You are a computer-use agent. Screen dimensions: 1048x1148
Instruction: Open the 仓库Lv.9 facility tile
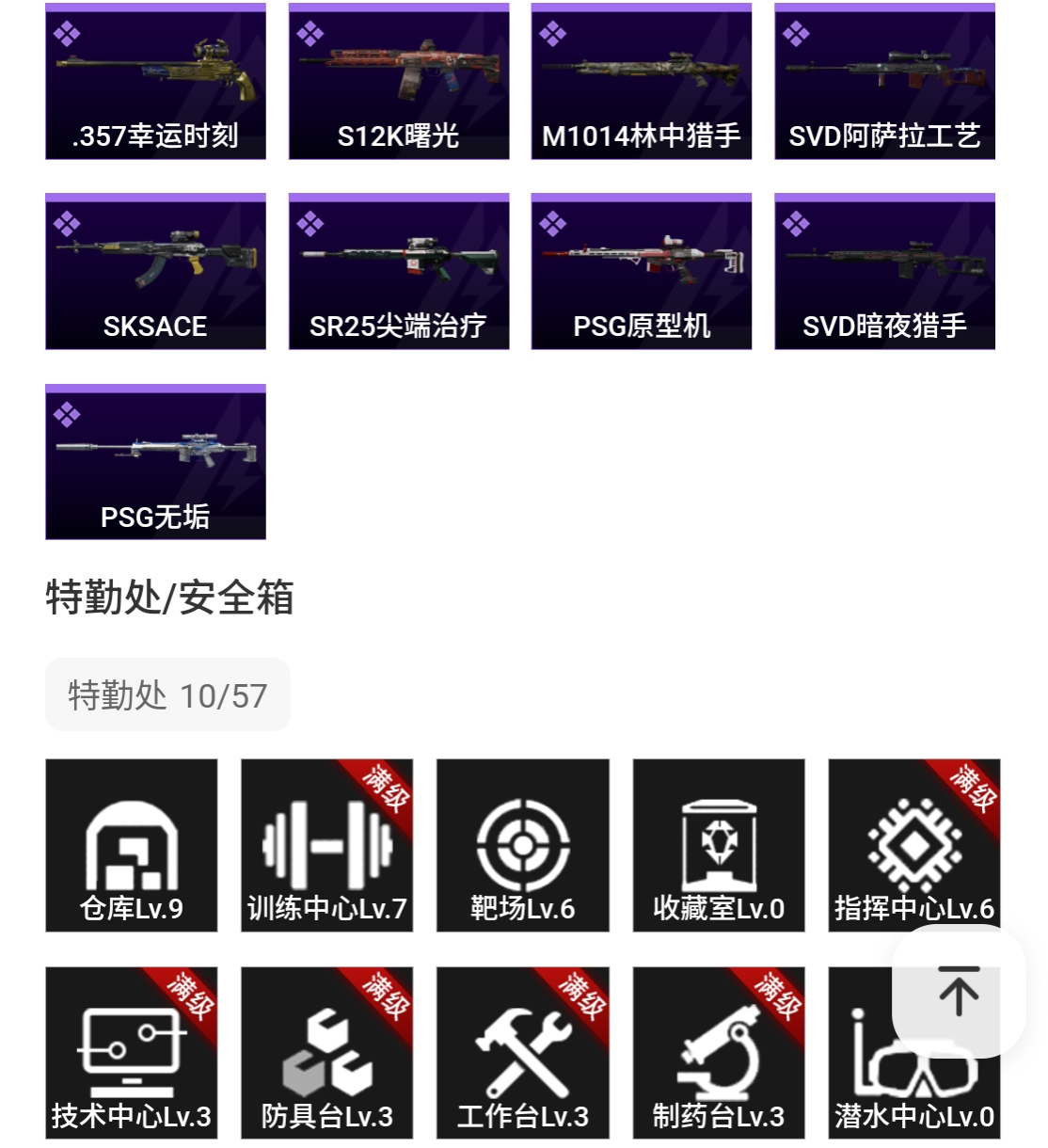tap(131, 845)
